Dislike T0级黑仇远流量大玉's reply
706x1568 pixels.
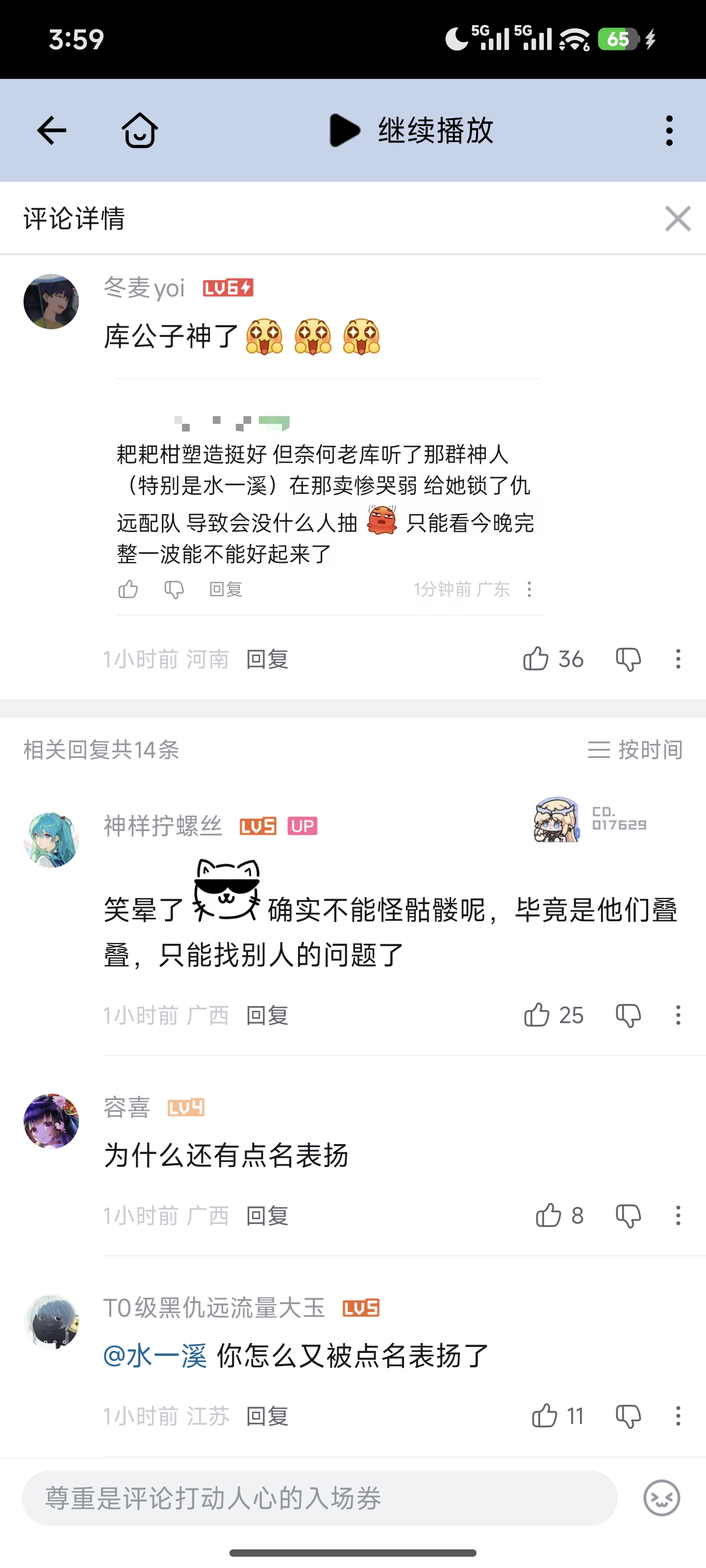[x=628, y=1416]
